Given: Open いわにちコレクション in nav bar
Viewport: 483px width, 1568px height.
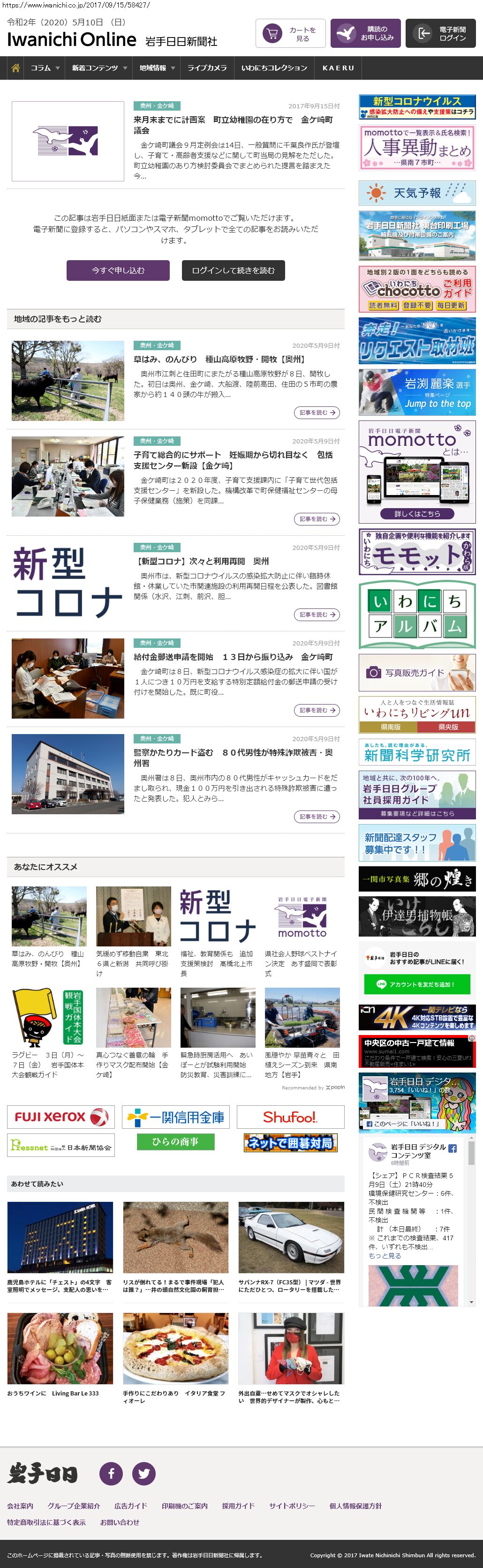Looking at the screenshot, I should point(273,68).
